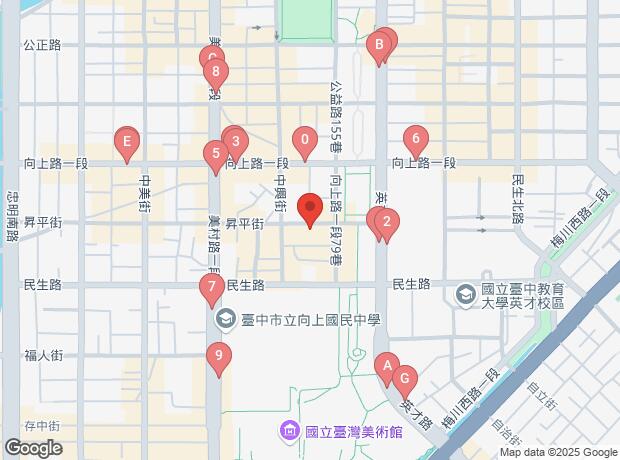Select the marker numbered 7 near 民生路
The width and height of the screenshot is (620, 460).
point(211,286)
